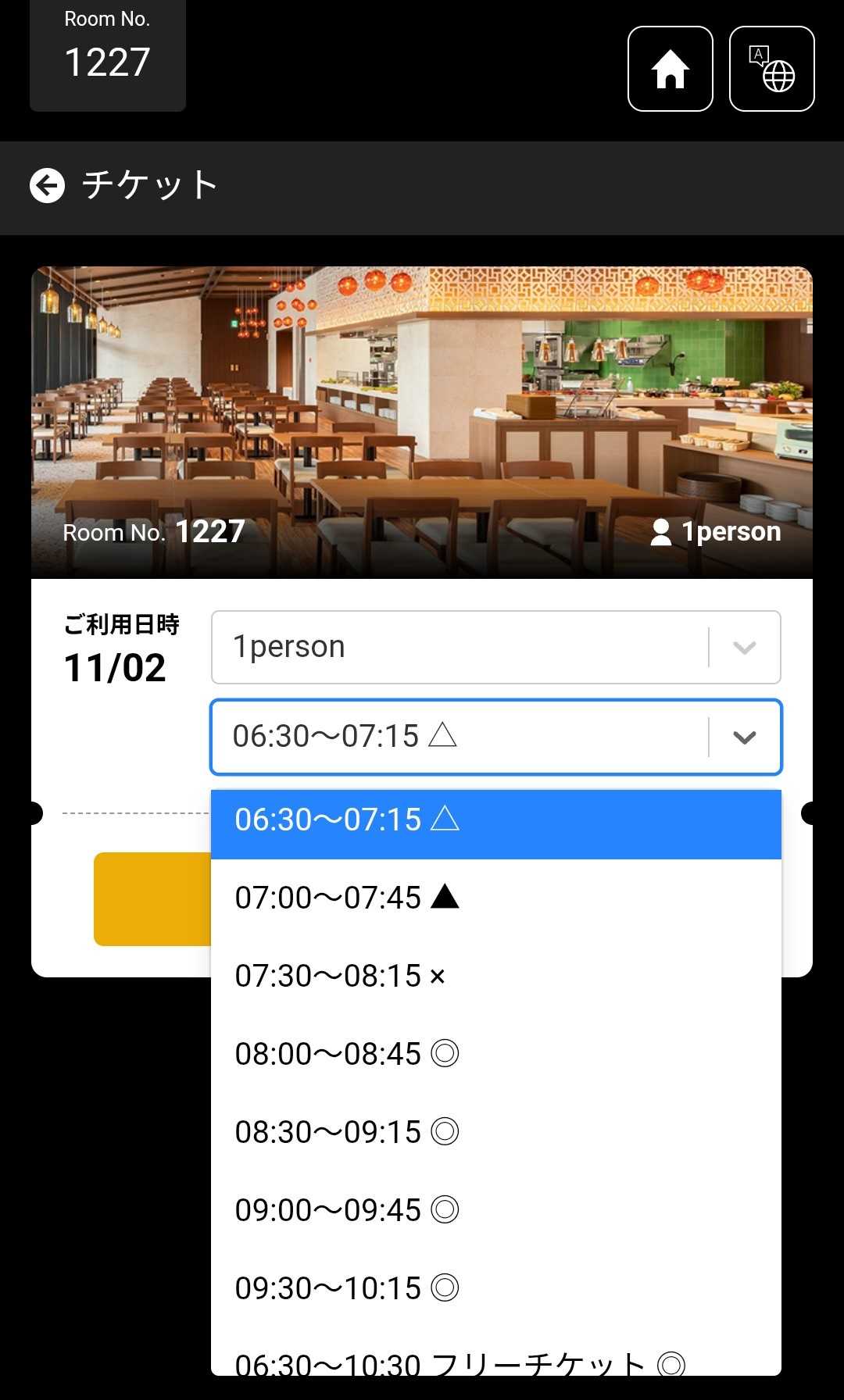
Task: Go back from the チケット page
Action: point(47,186)
